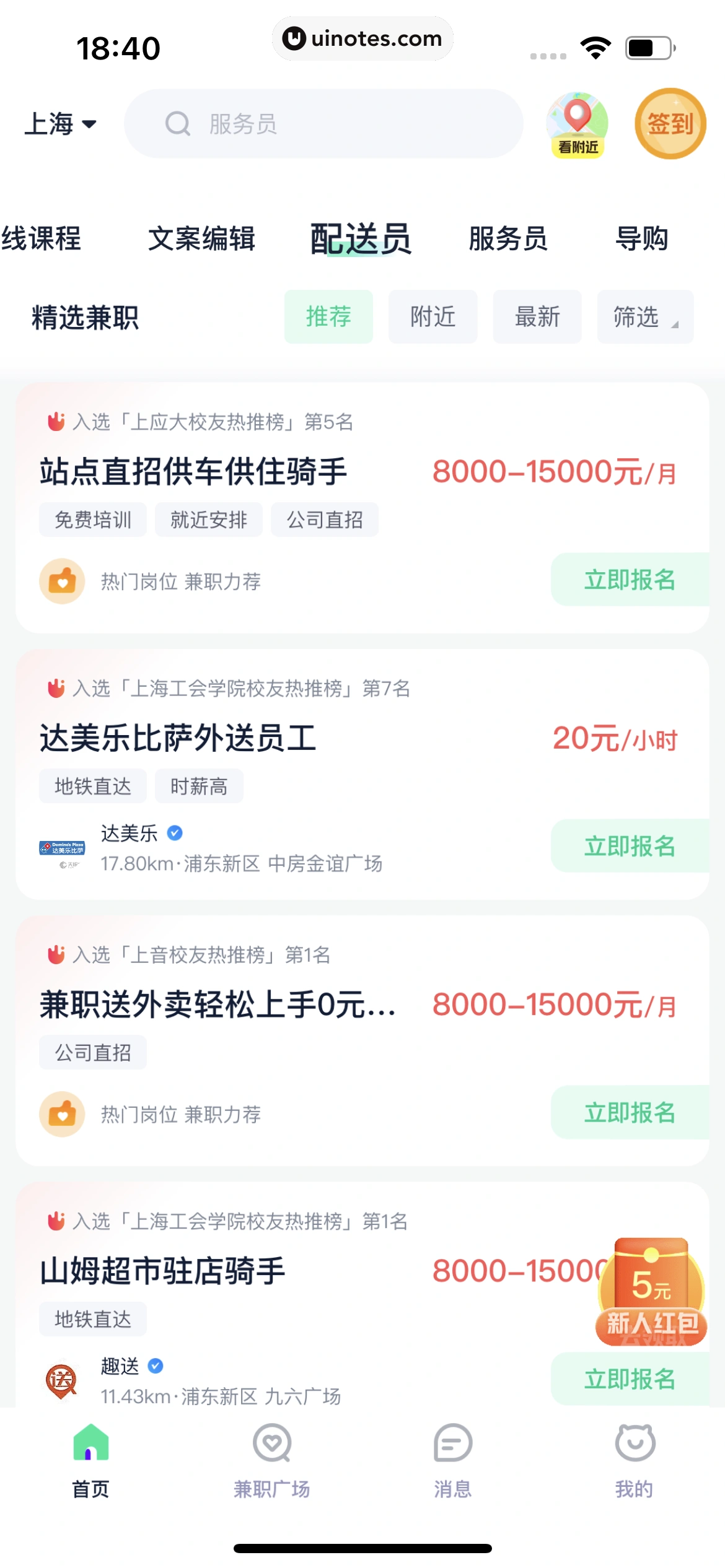Go to the 兼职广场 tab
The image size is (725, 1568).
click(271, 1460)
